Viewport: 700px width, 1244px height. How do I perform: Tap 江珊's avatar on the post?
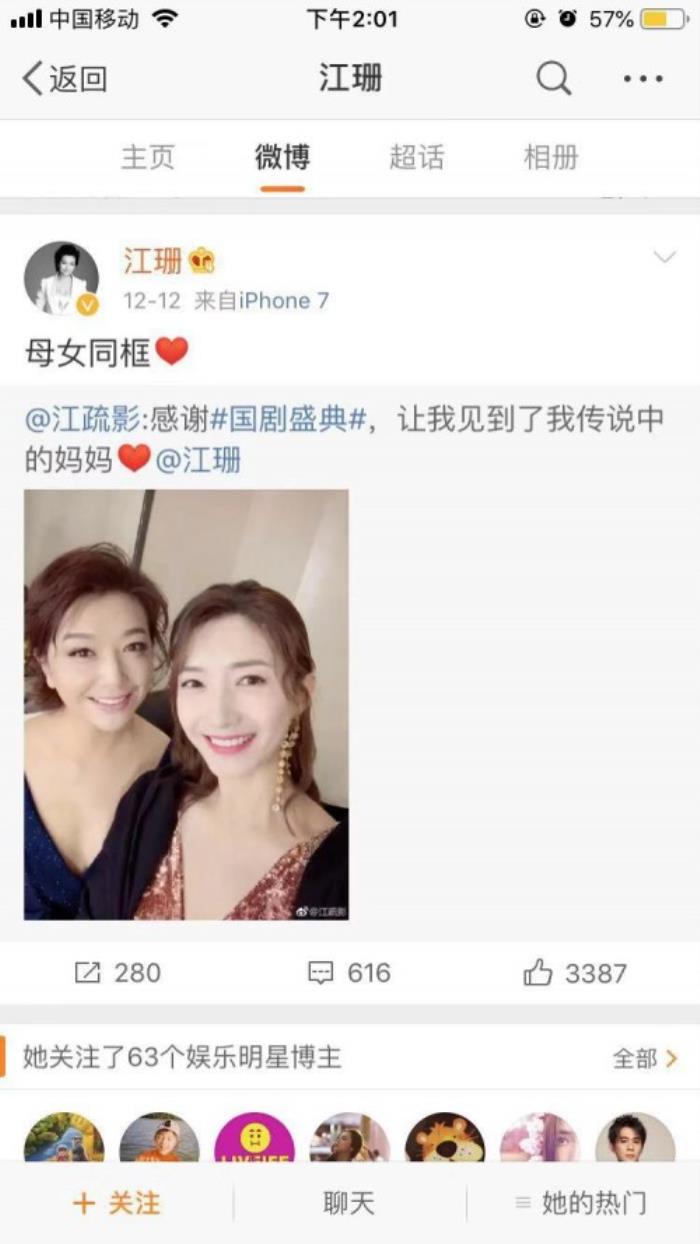pos(61,278)
